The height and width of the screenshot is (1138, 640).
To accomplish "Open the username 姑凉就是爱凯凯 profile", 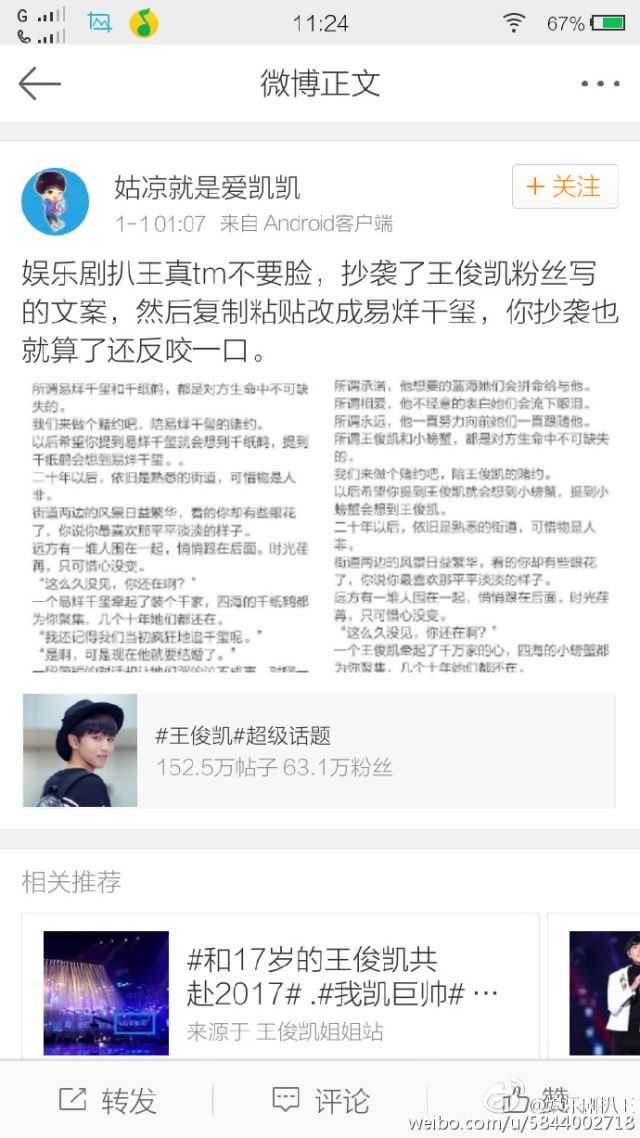I will (x=207, y=187).
